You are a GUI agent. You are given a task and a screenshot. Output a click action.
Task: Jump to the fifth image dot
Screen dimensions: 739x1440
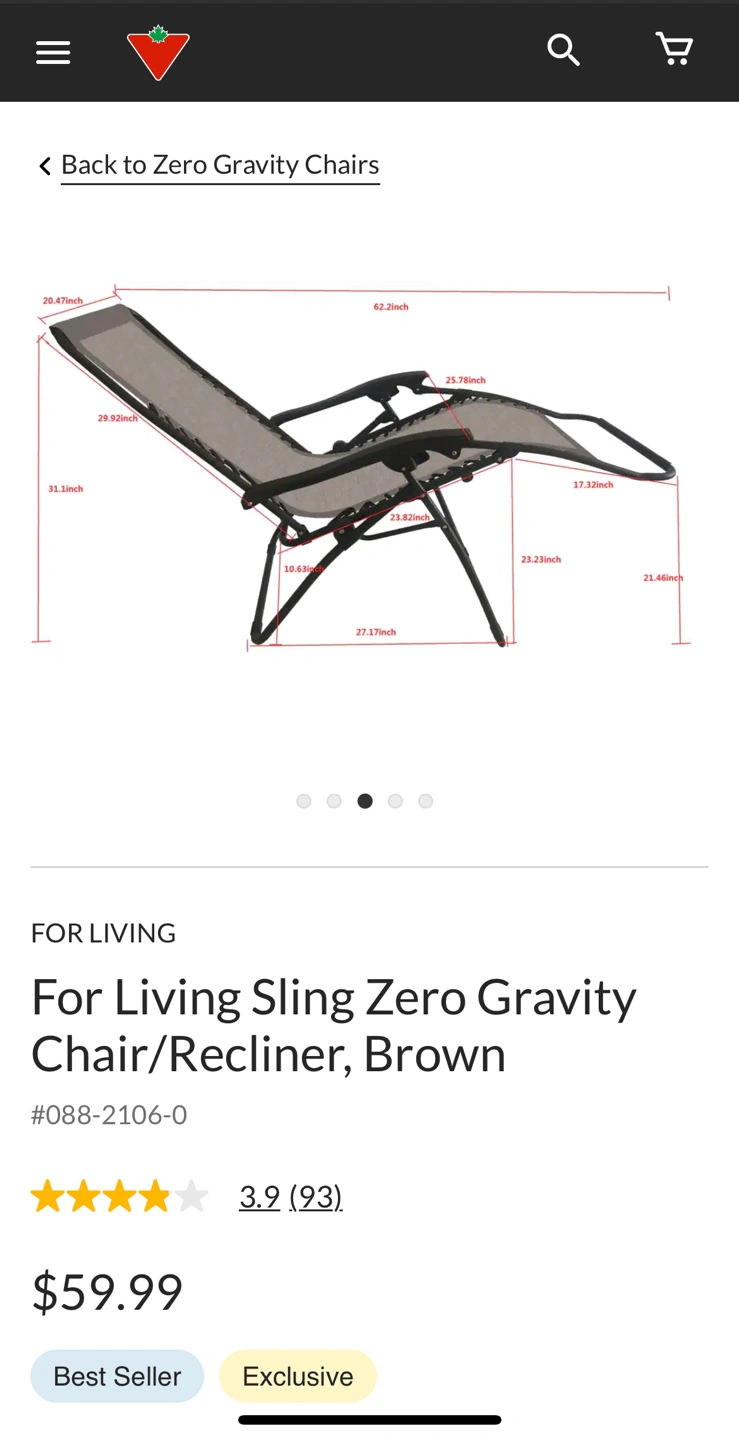(x=426, y=801)
